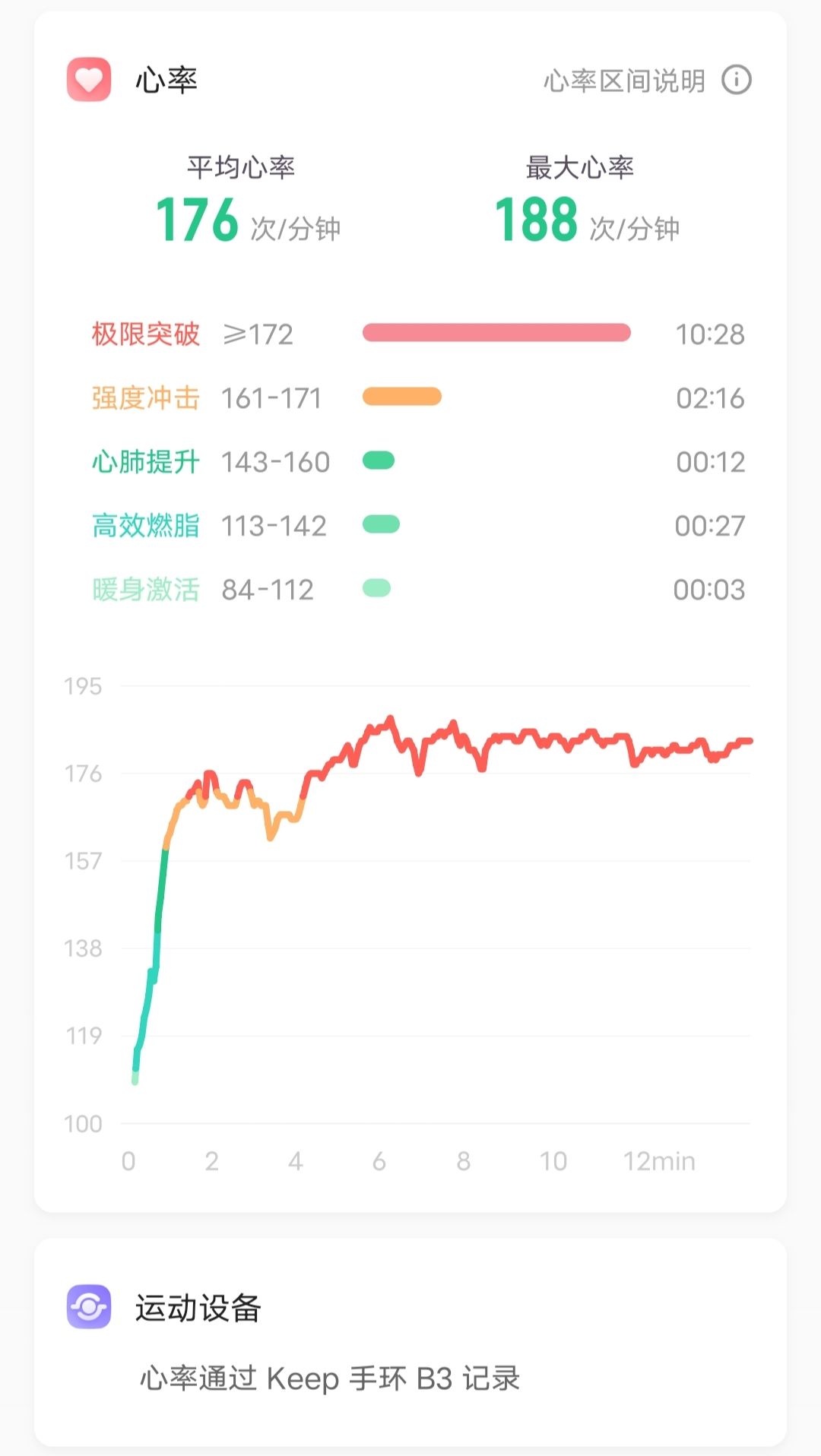Open the 心率区间说明 info link

647,80
